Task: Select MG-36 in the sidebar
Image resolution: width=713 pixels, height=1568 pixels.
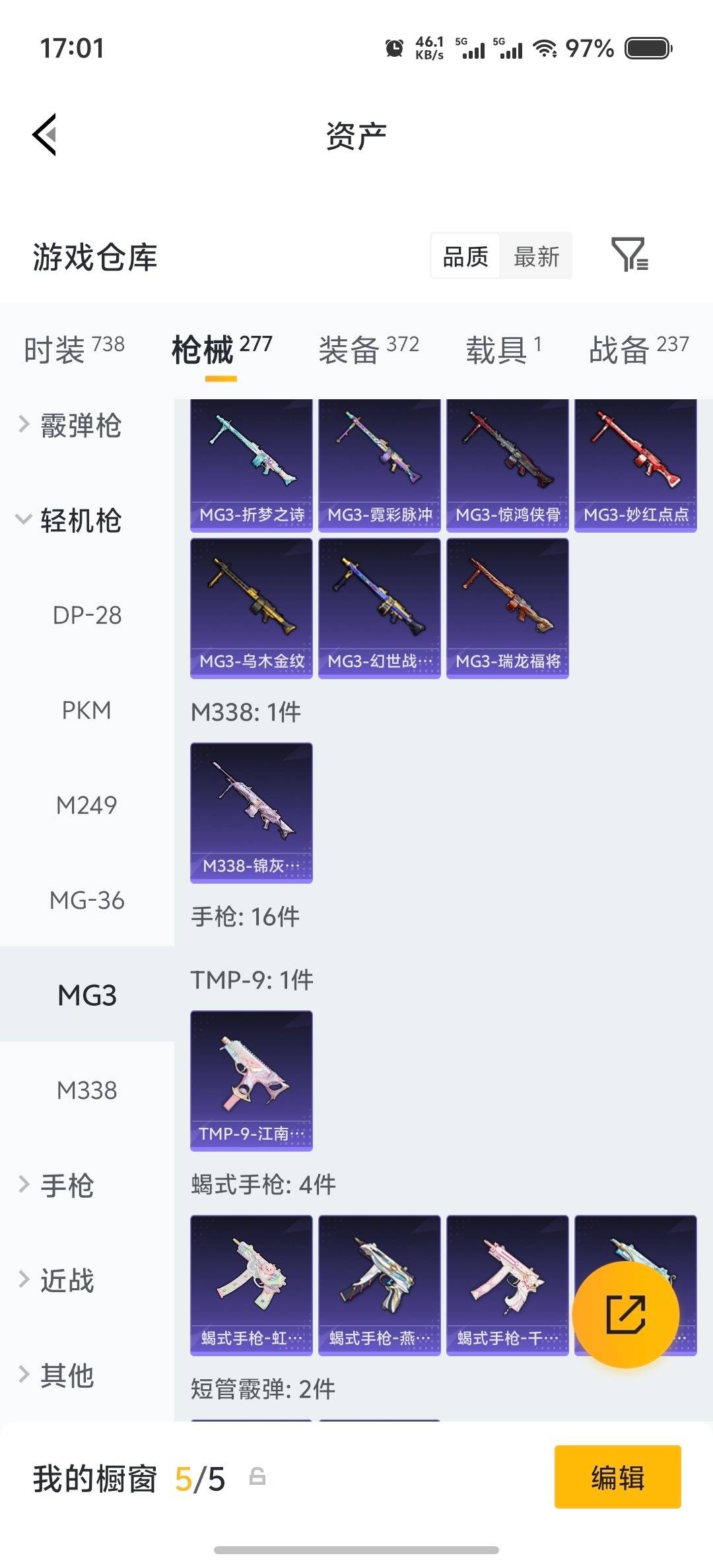Action: (x=86, y=900)
